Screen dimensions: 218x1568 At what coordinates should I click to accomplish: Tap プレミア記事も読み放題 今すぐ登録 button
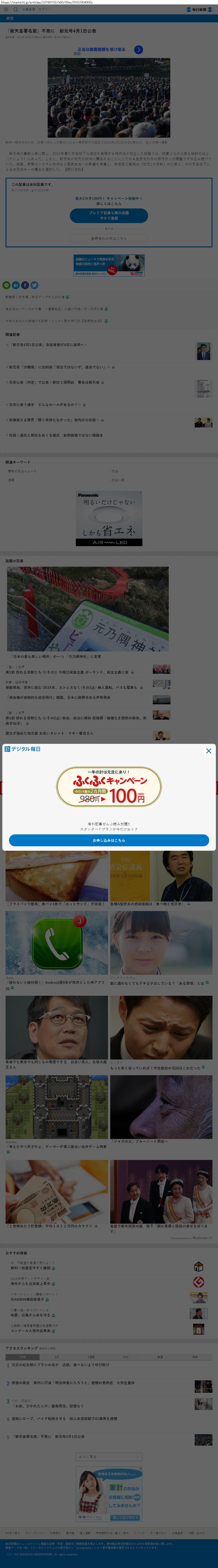pyautogui.click(x=109, y=216)
